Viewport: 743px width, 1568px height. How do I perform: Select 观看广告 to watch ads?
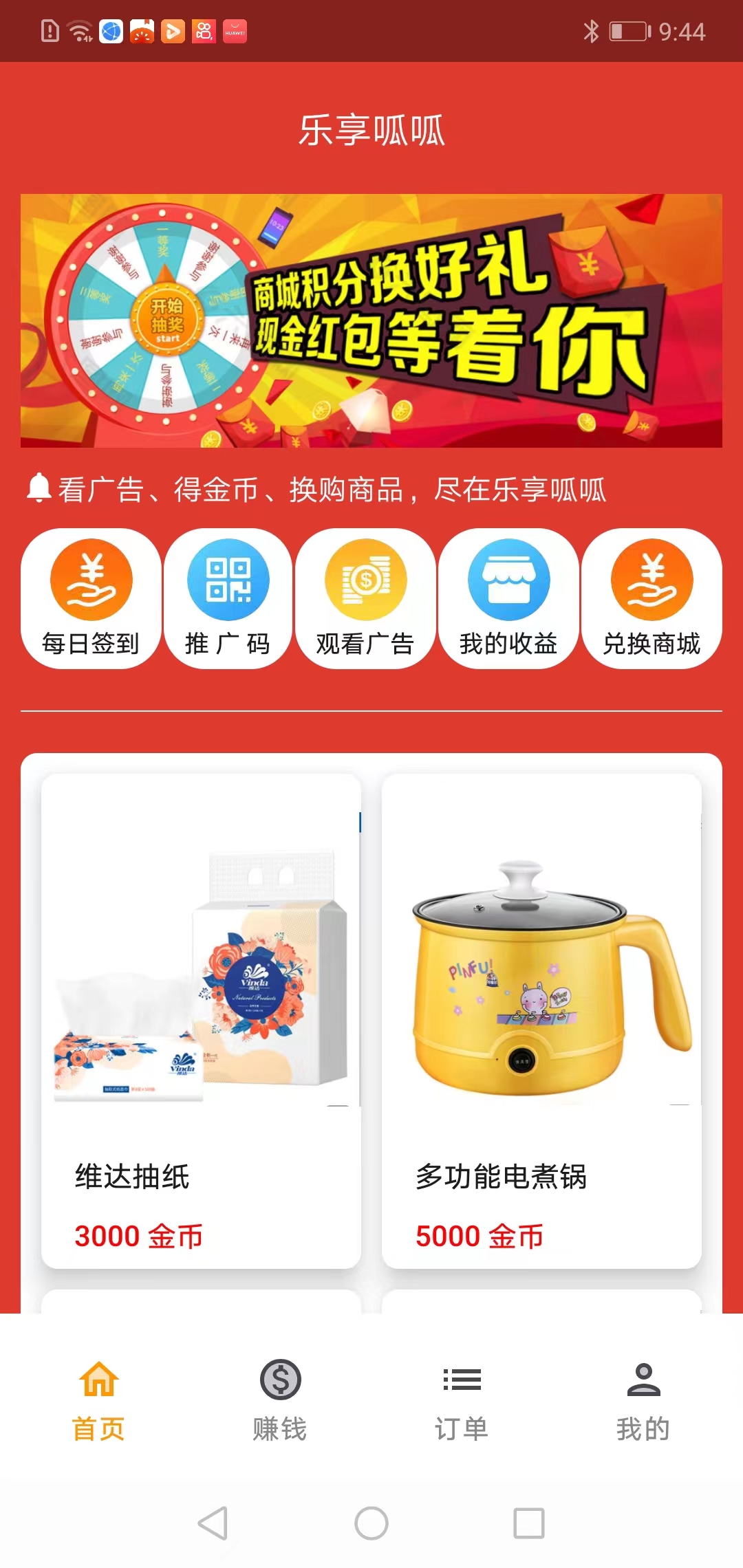365,598
